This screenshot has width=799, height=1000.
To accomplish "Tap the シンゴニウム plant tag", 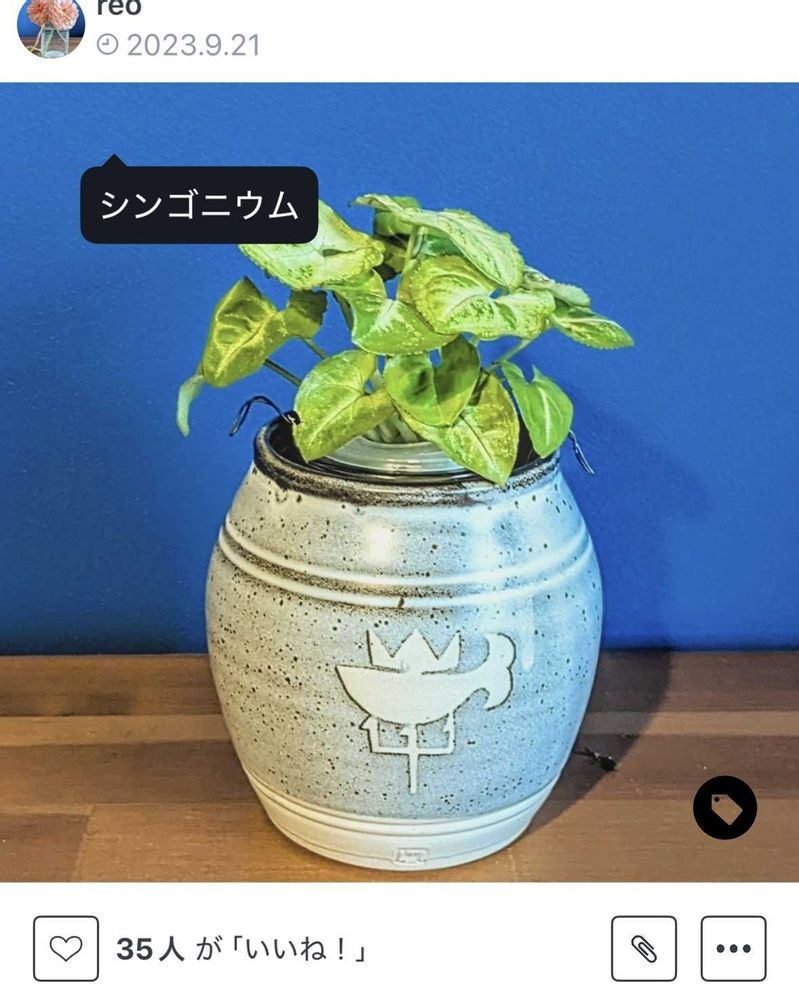I will (x=199, y=205).
